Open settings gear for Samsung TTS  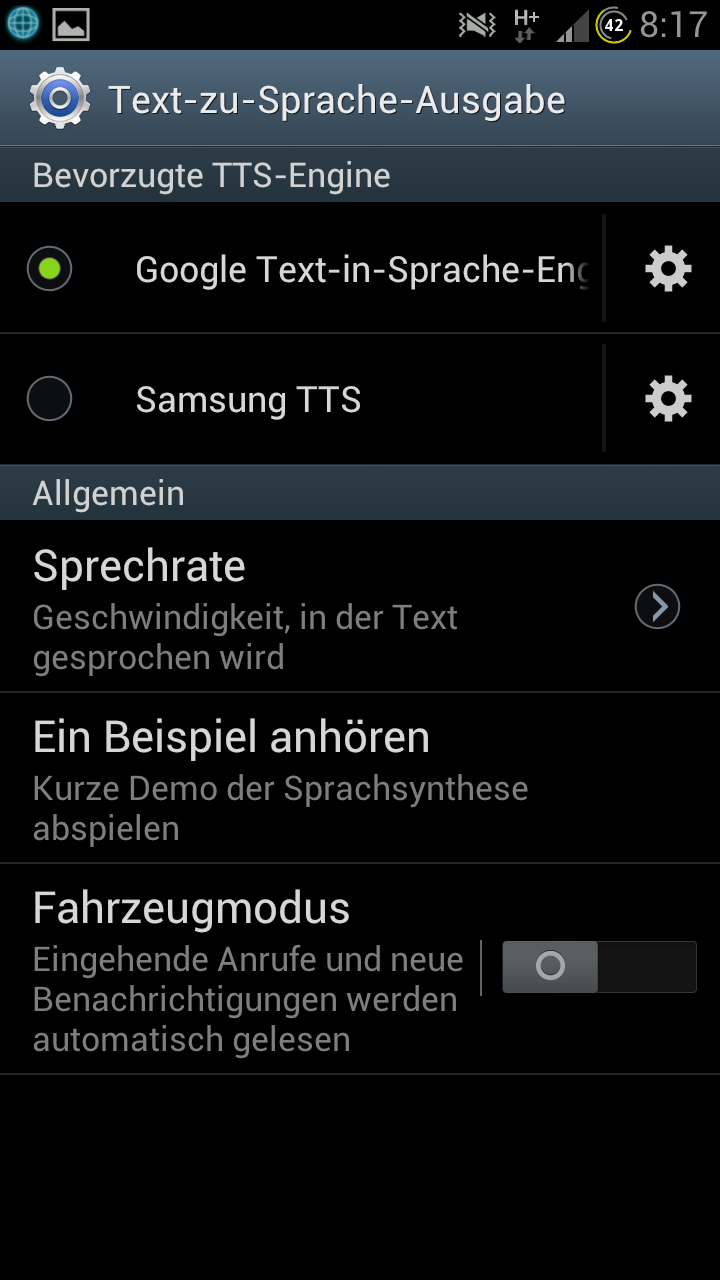pos(668,400)
